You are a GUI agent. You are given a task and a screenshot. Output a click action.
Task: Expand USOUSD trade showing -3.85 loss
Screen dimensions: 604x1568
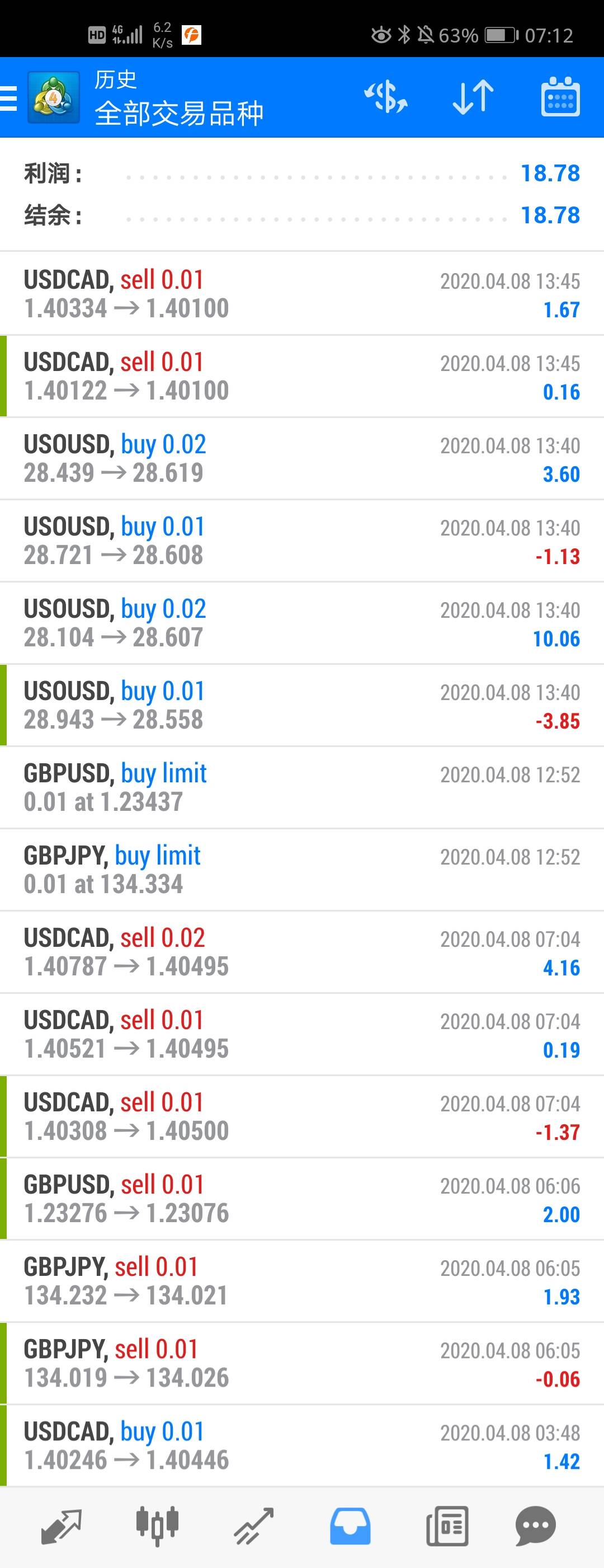[x=301, y=705]
